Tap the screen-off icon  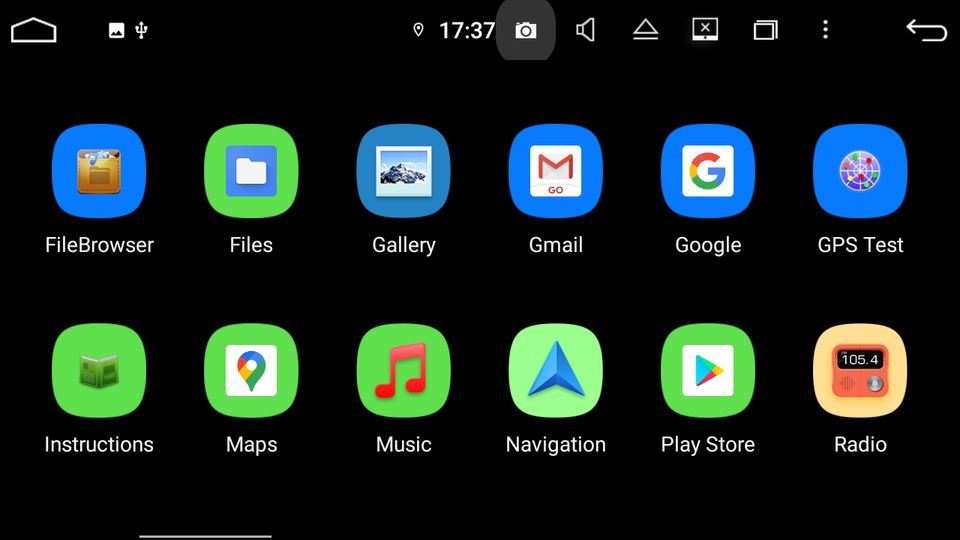click(x=705, y=29)
